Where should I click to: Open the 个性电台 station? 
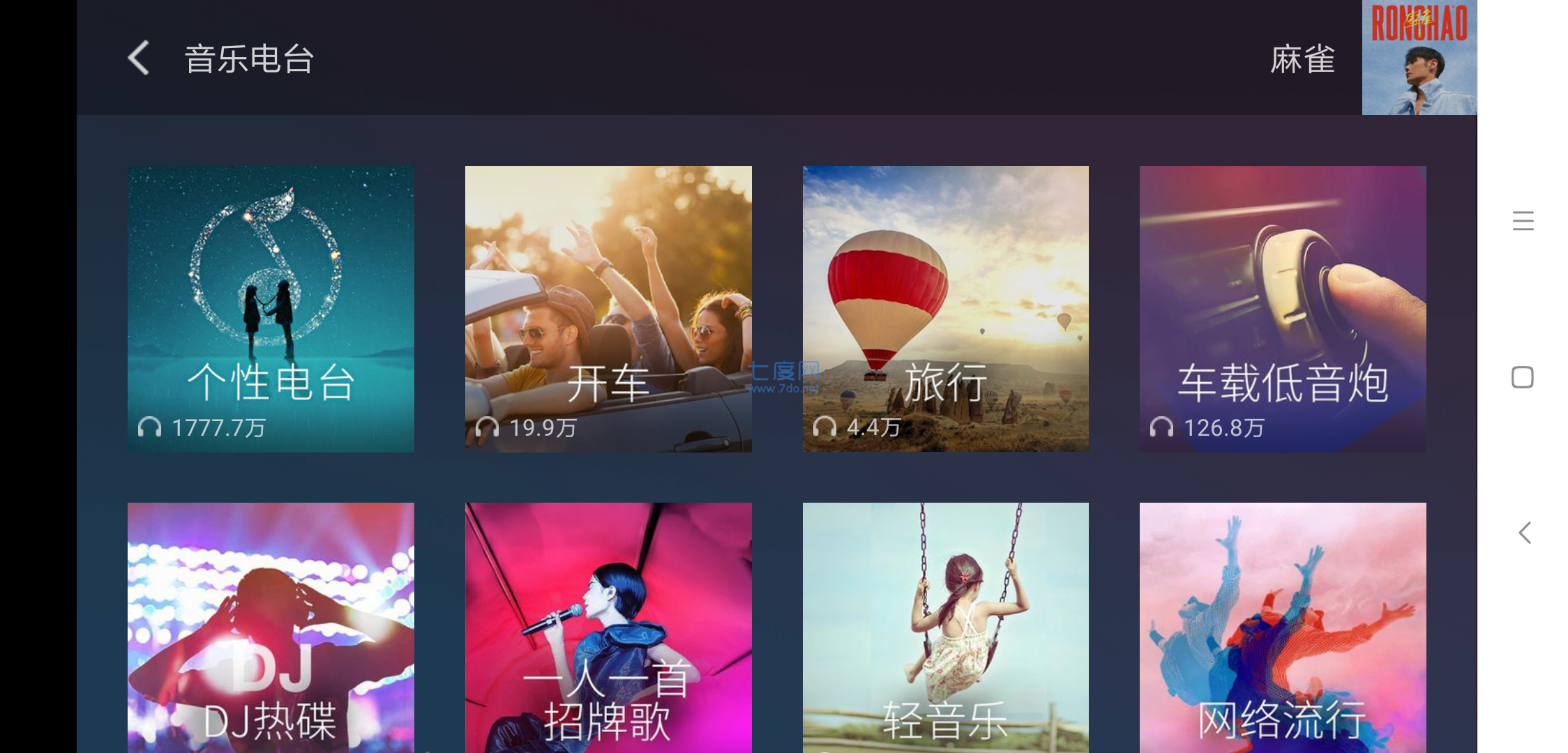point(271,309)
